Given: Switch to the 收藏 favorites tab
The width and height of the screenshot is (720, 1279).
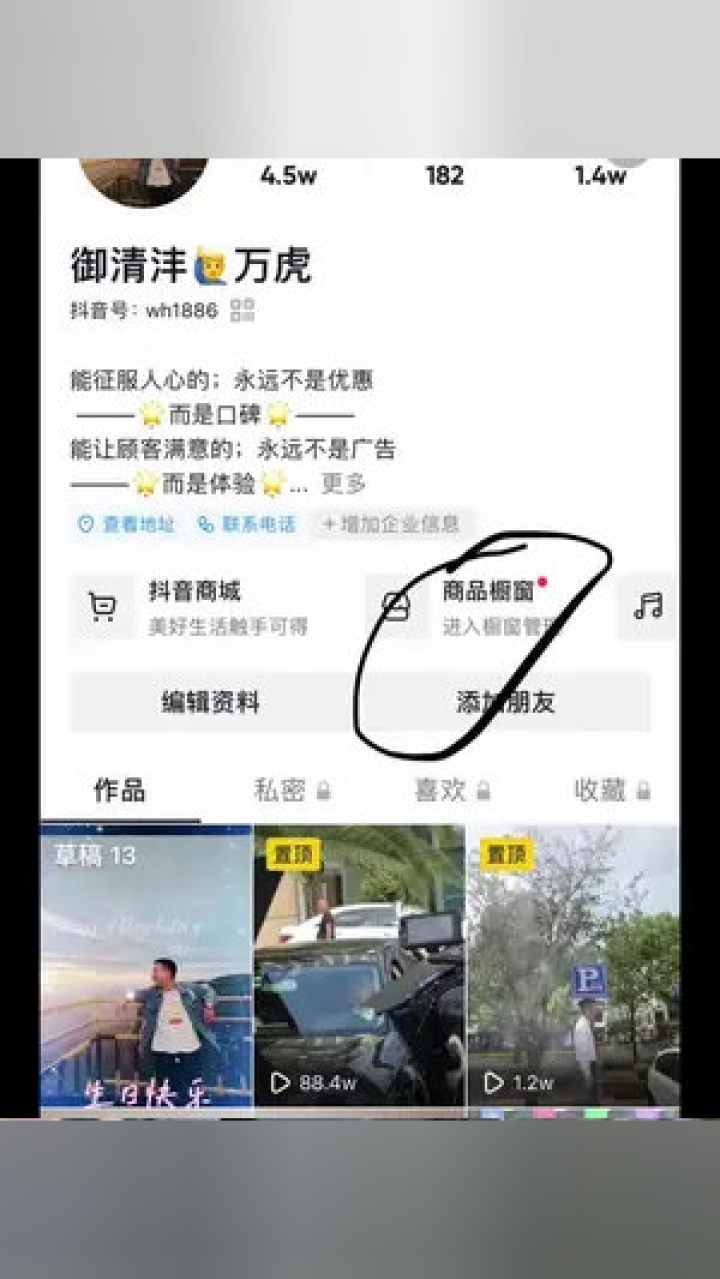Looking at the screenshot, I should (x=611, y=791).
